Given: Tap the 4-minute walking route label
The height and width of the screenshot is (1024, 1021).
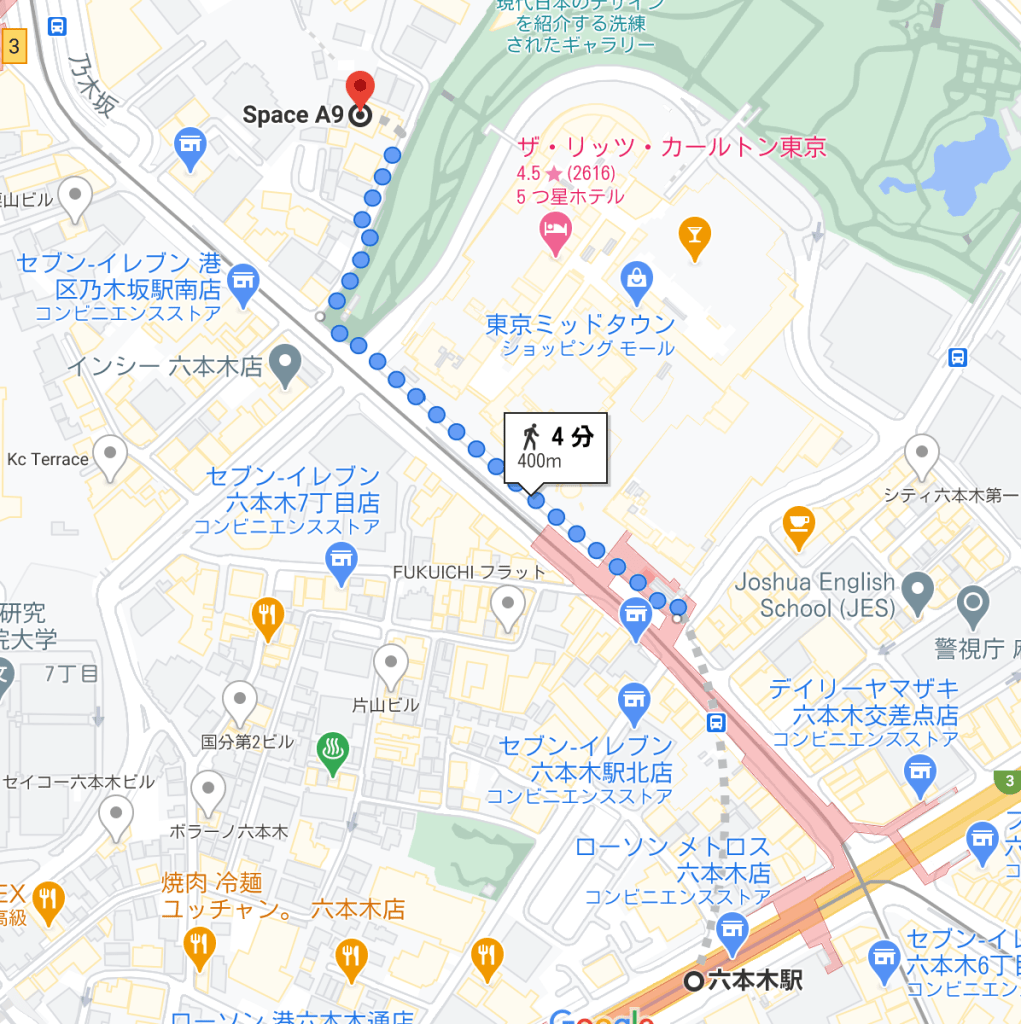Looking at the screenshot, I should pyautogui.click(x=555, y=446).
